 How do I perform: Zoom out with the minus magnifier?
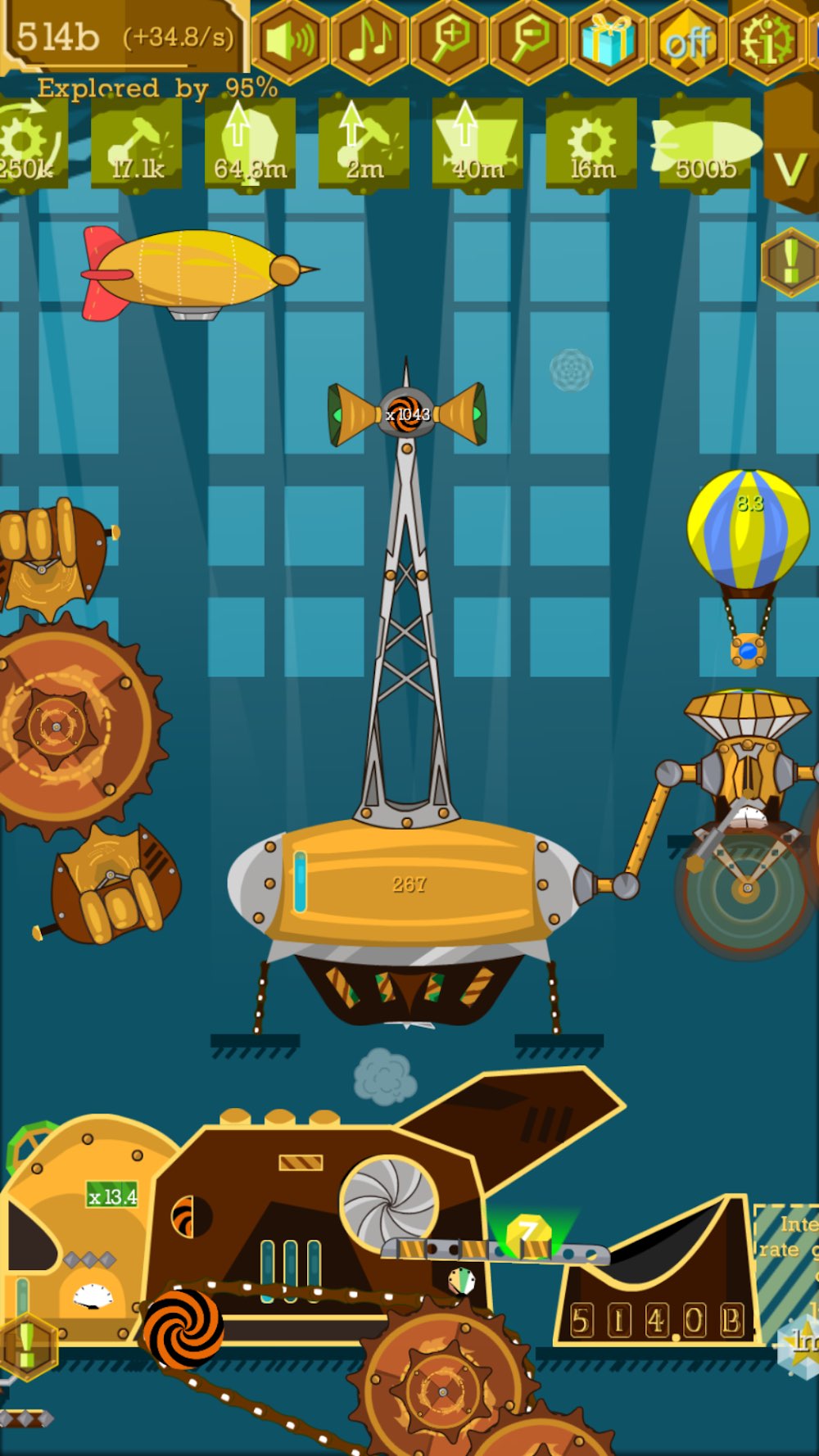(x=530, y=39)
